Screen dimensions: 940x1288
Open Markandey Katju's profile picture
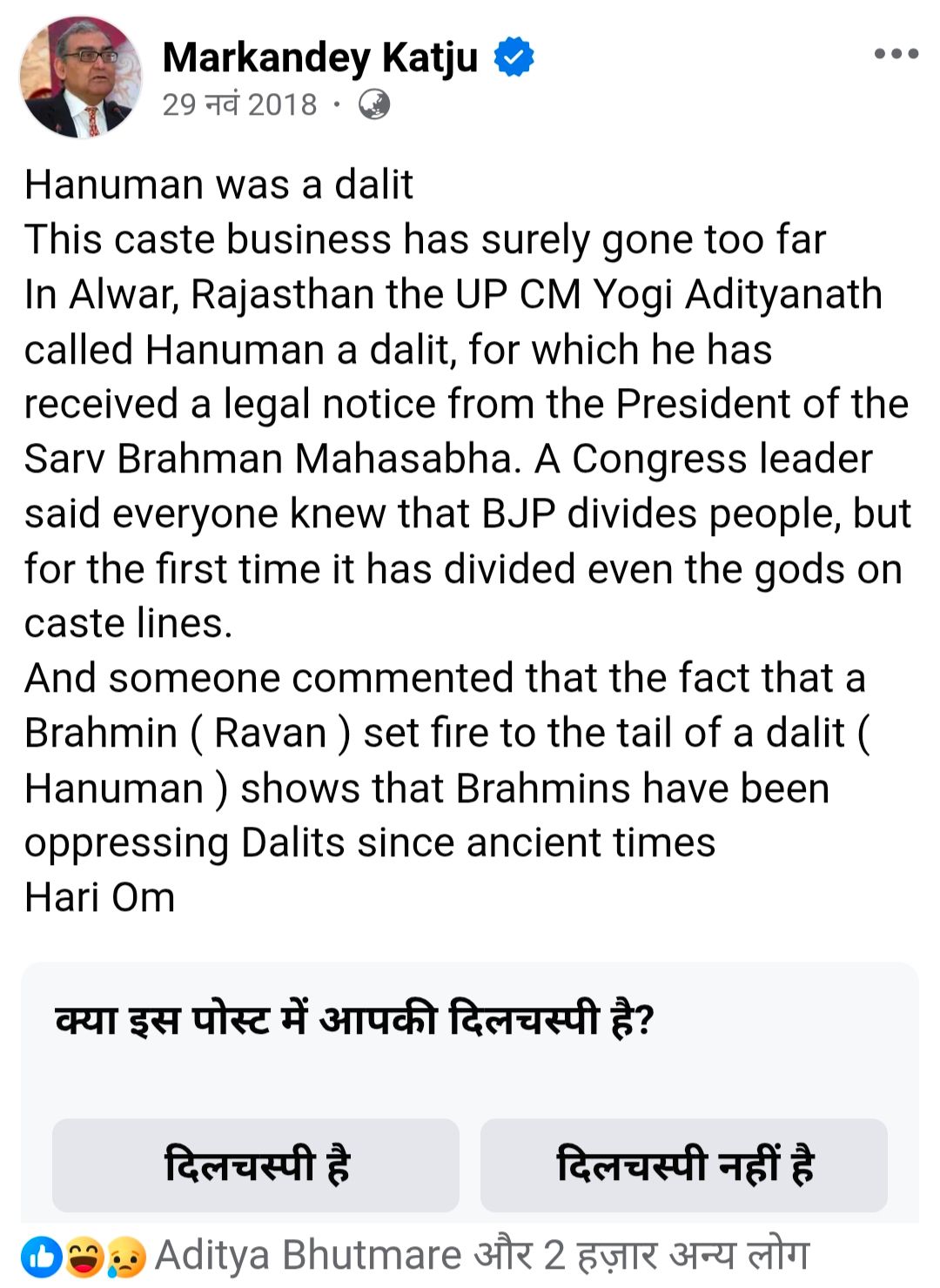click(81, 77)
